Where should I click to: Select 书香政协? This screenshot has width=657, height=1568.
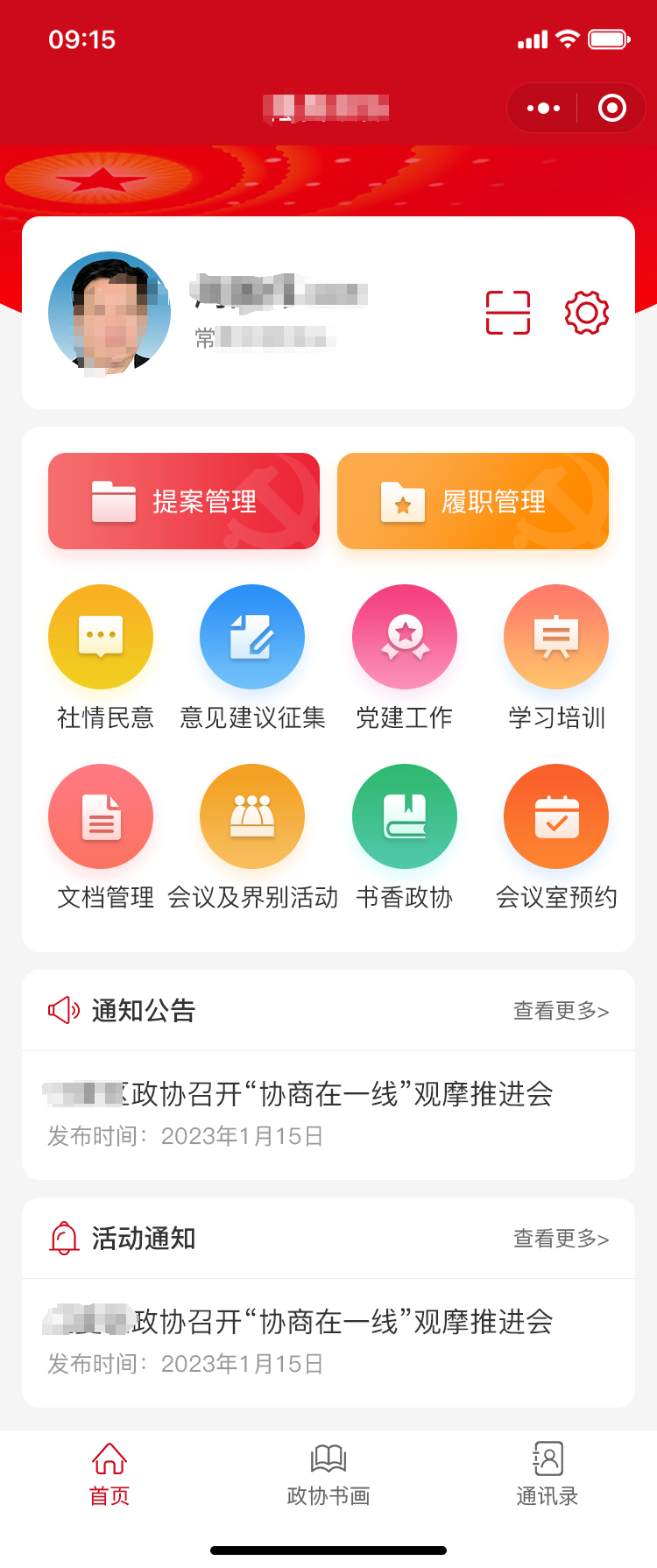[x=405, y=816]
